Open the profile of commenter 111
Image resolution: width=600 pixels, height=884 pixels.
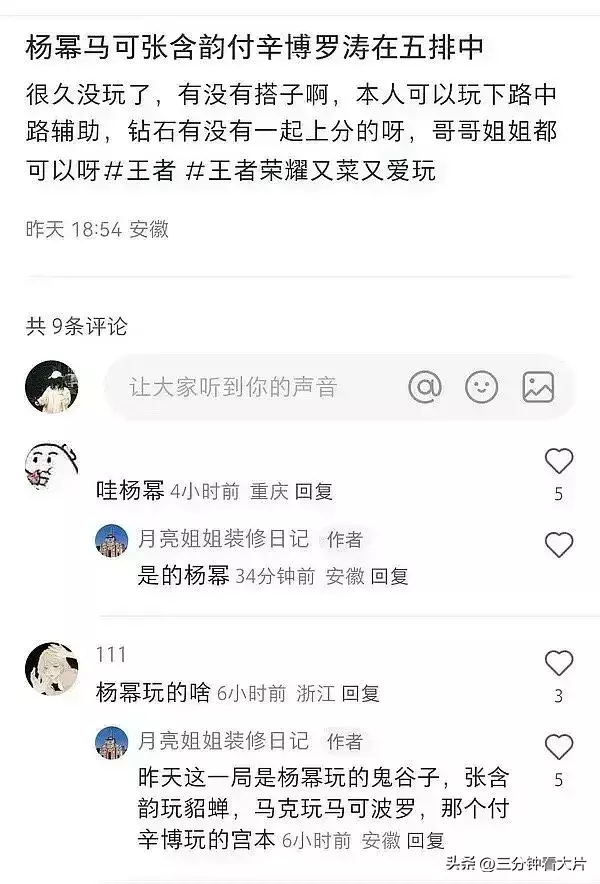coord(111,655)
